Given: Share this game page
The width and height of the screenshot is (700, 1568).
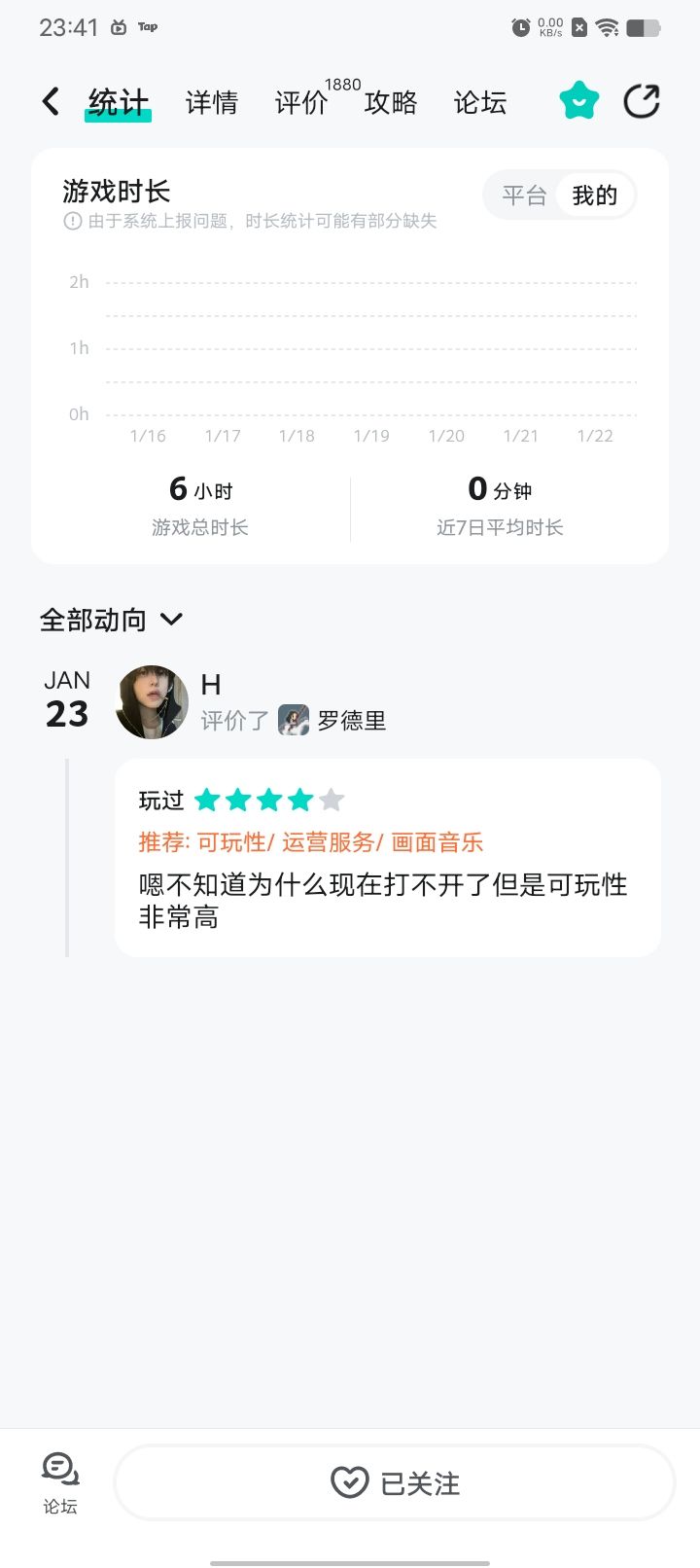Looking at the screenshot, I should [x=642, y=101].
